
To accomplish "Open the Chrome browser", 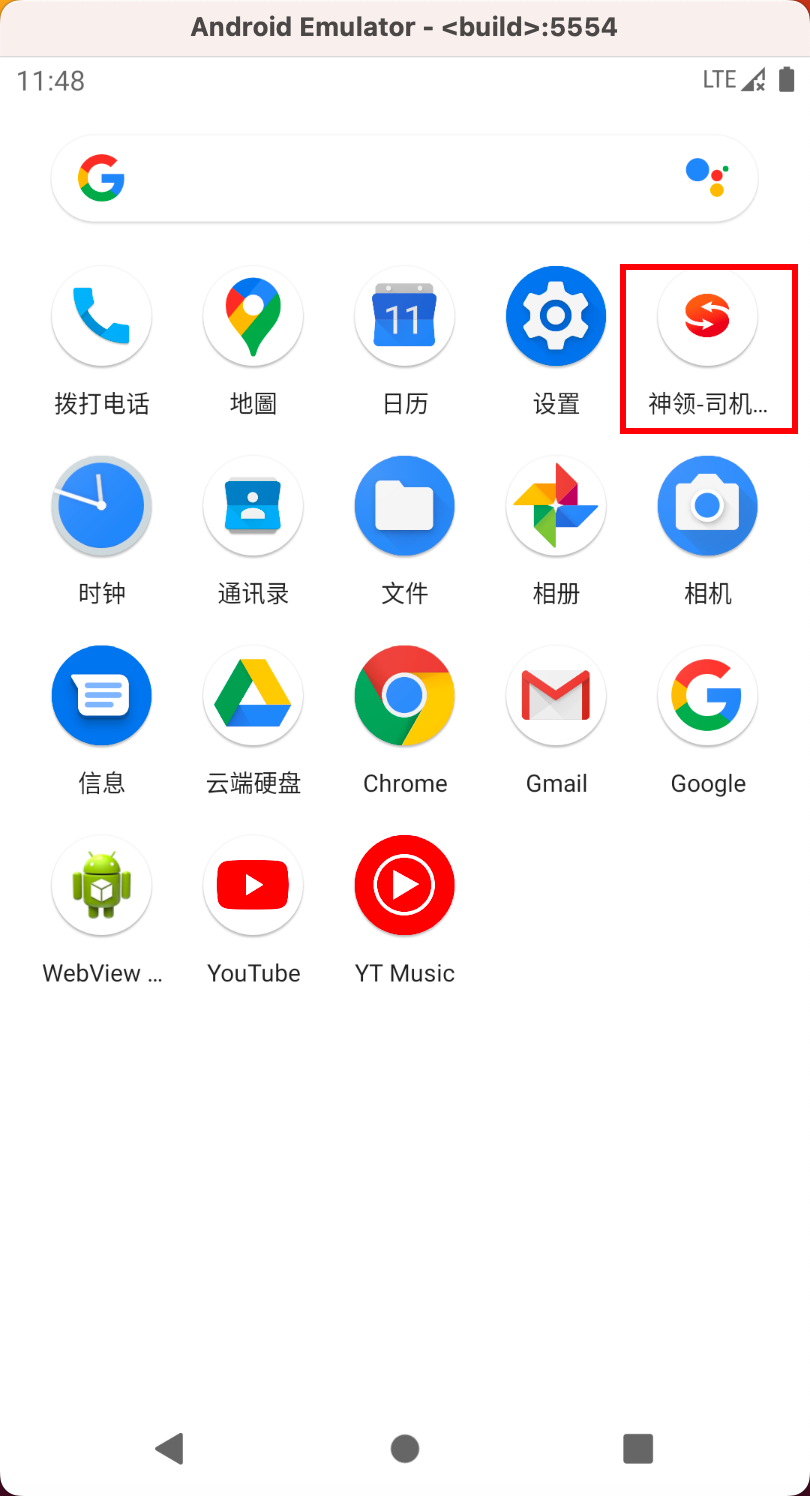I will tap(405, 696).
